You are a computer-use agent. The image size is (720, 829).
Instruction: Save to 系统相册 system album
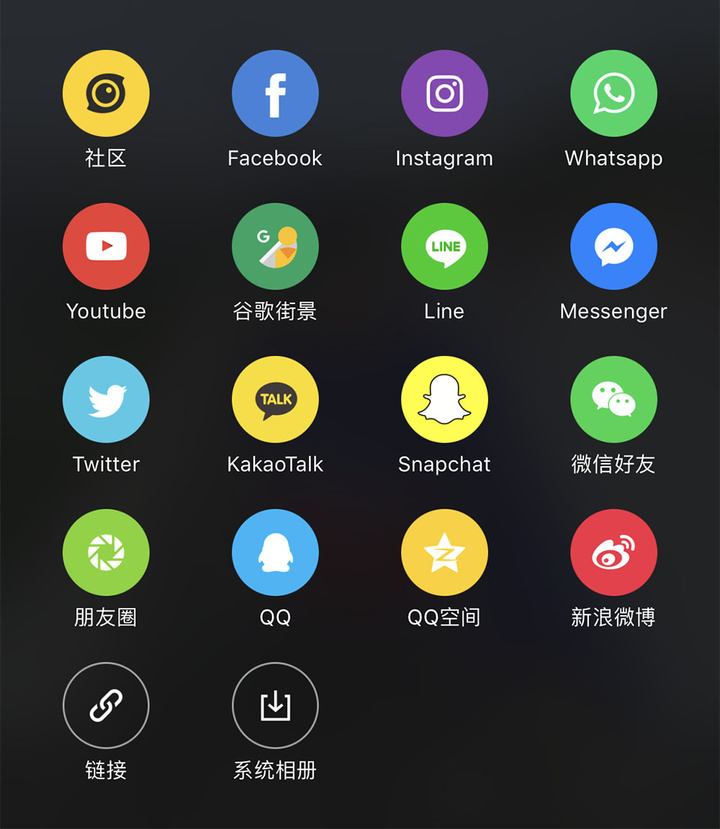point(275,706)
